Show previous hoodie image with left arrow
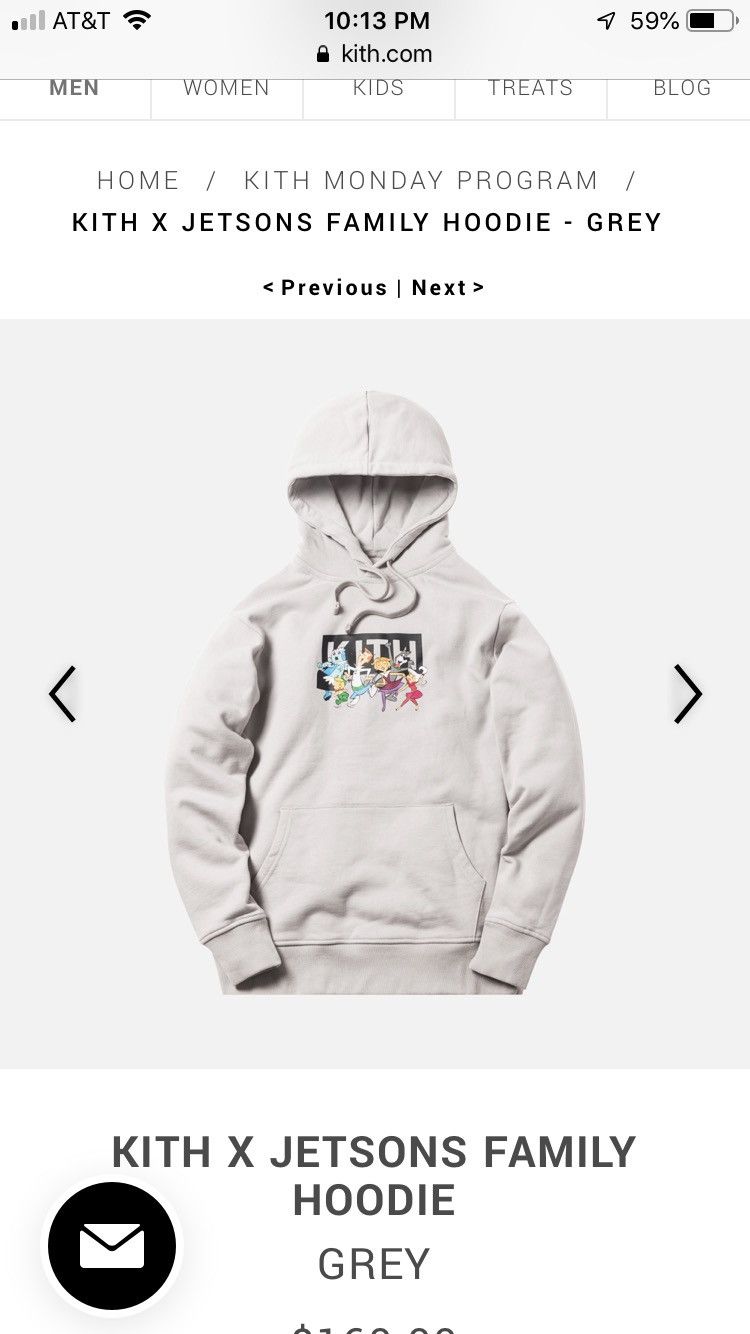Image resolution: width=750 pixels, height=1334 pixels. pyautogui.click(x=62, y=693)
